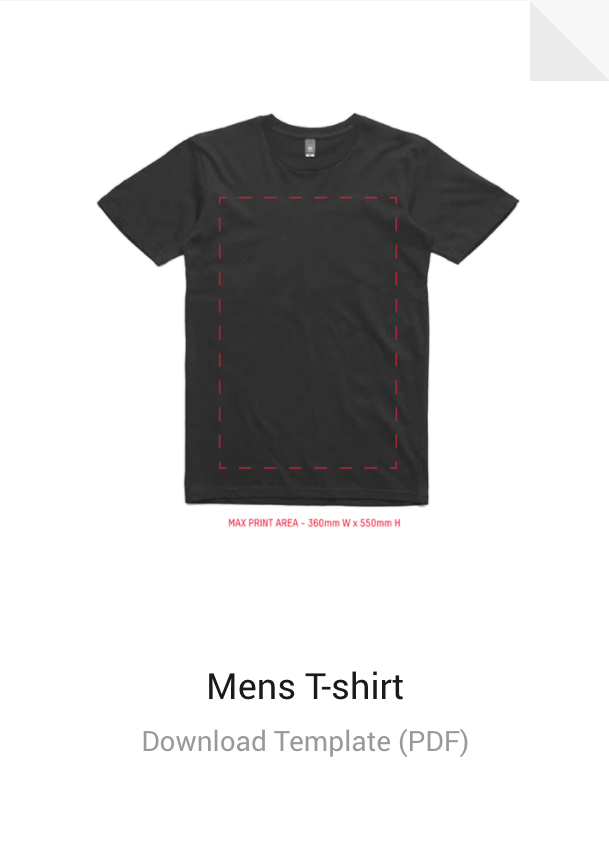Screen dimensions: 609x844
Task: Download the Mens T-shirt template PDF
Action: 305,742
